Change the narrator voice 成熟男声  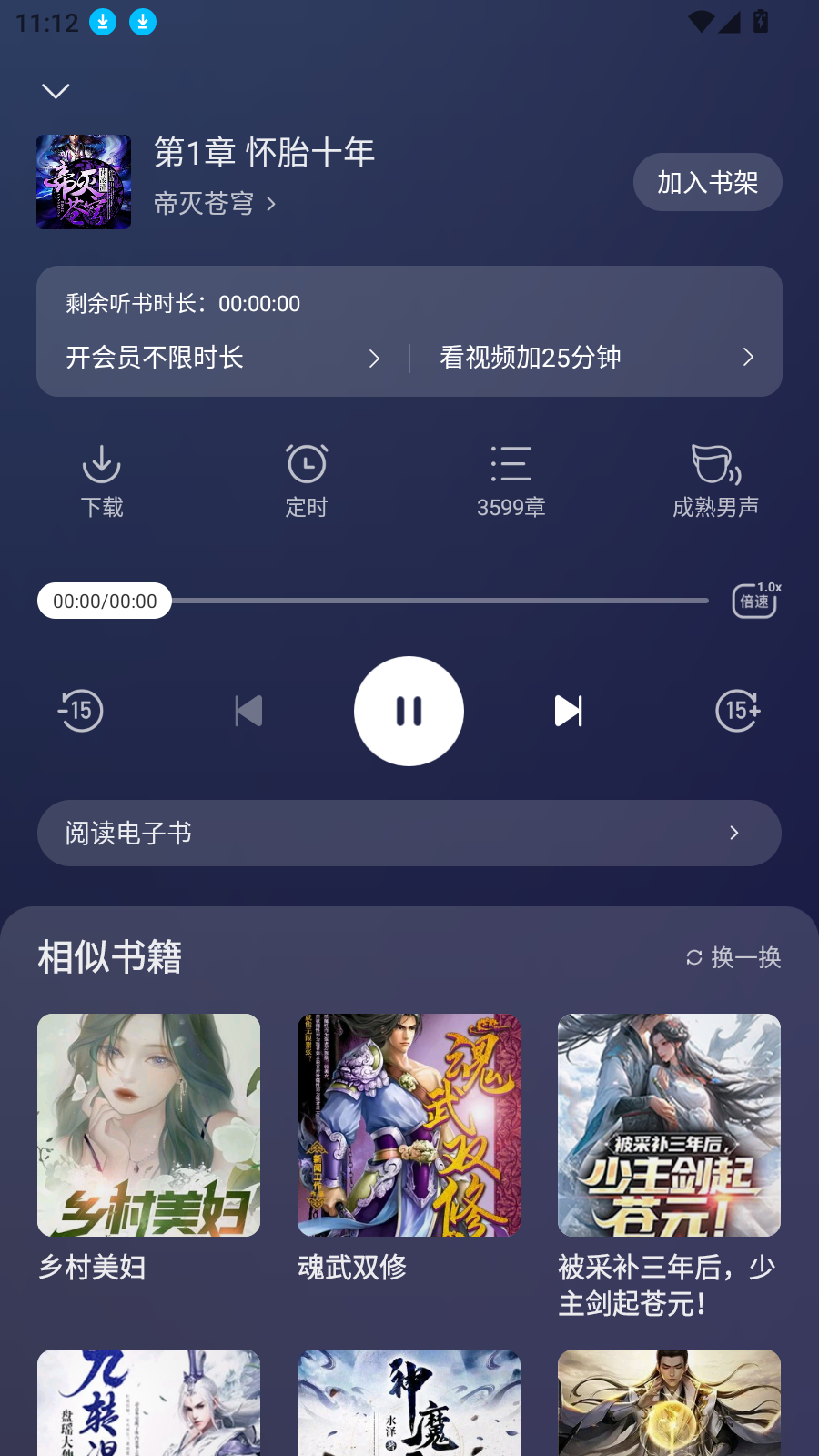(x=715, y=480)
